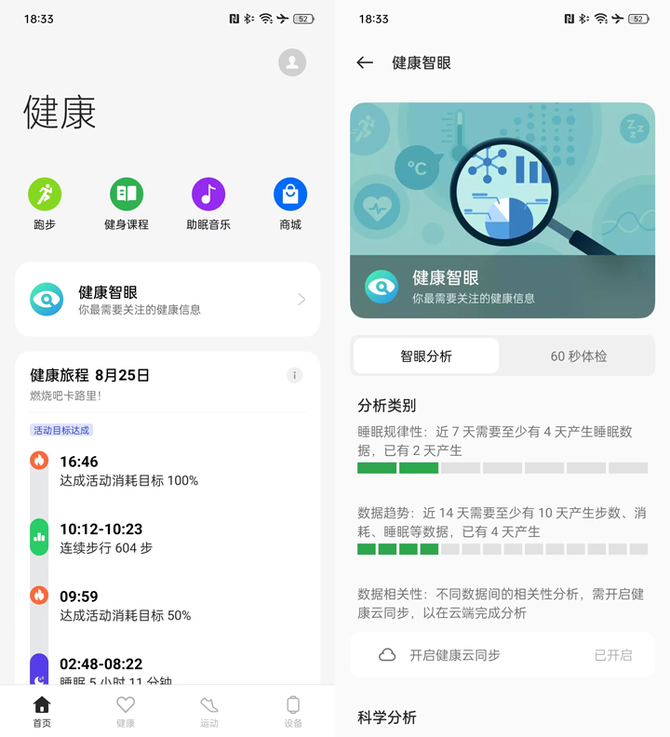Select the 智眼分析 segment
Image resolution: width=670 pixels, height=737 pixels.
[x=426, y=356]
